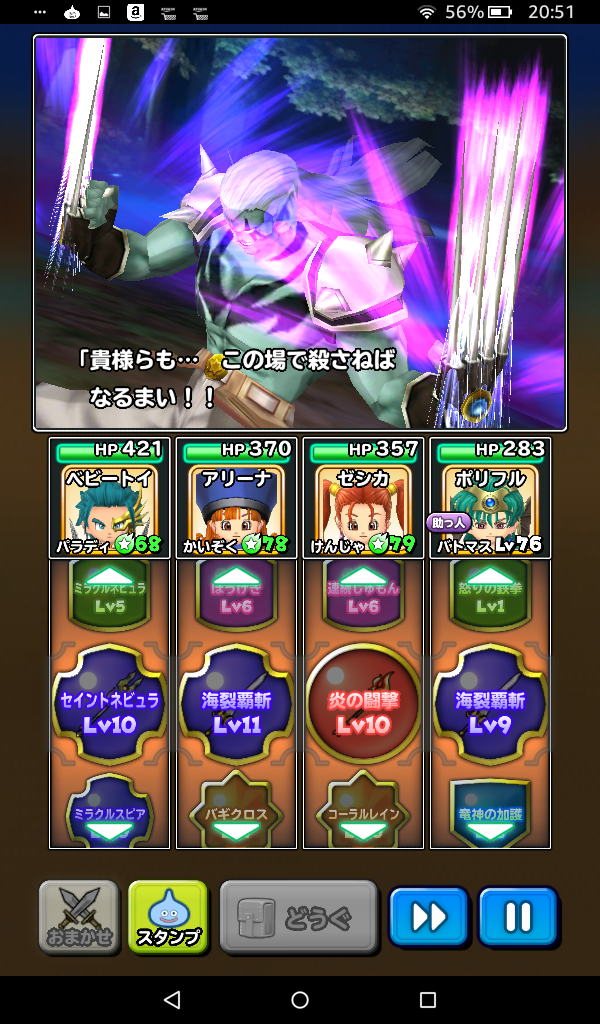Viewport: 600px width, 1024px height.
Task: Open the スタンプ stamp button
Action: point(168,916)
